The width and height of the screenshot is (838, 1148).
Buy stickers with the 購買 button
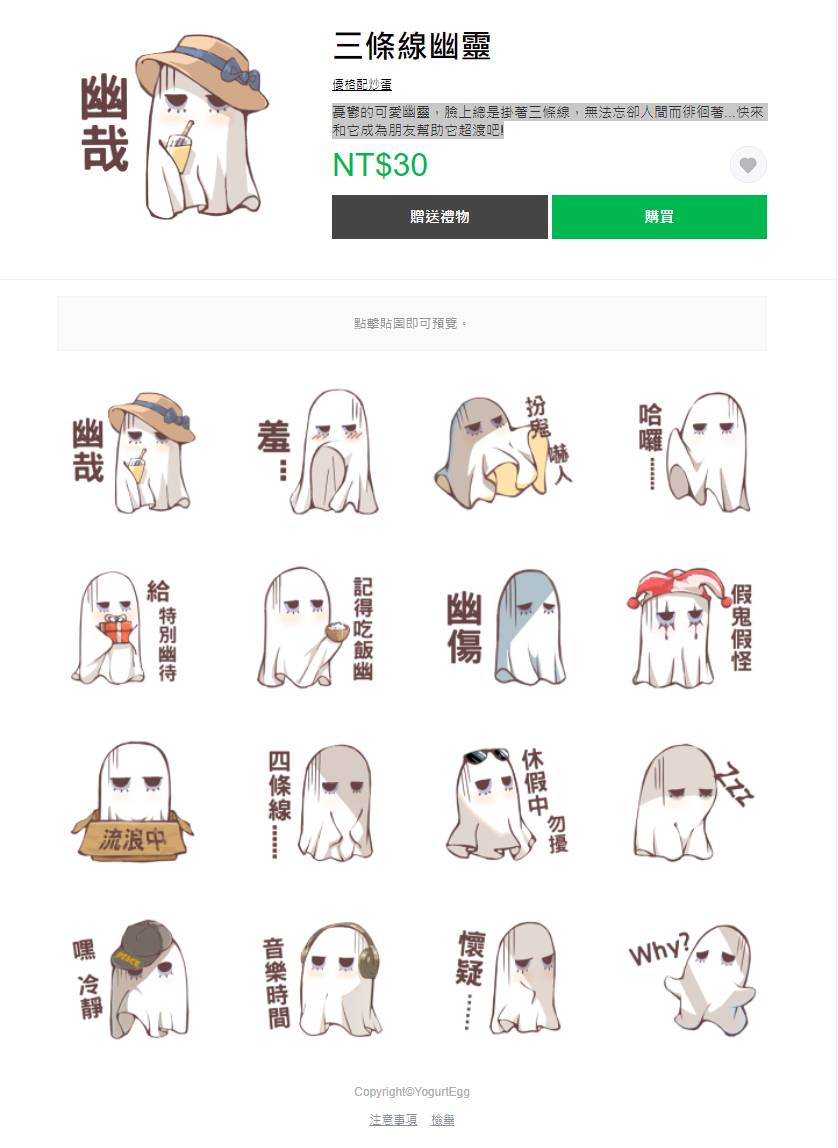[659, 217]
